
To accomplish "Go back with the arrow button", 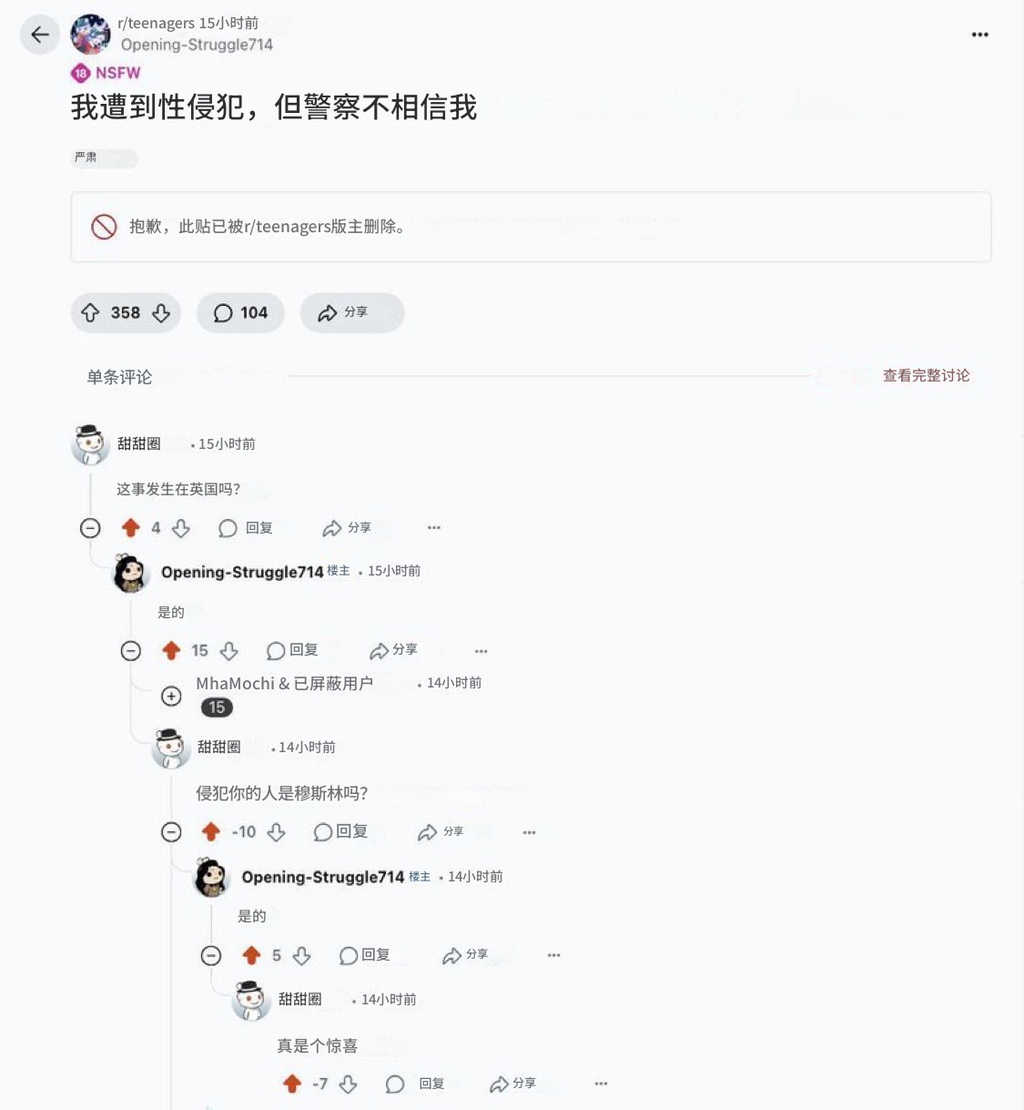I will click(40, 35).
